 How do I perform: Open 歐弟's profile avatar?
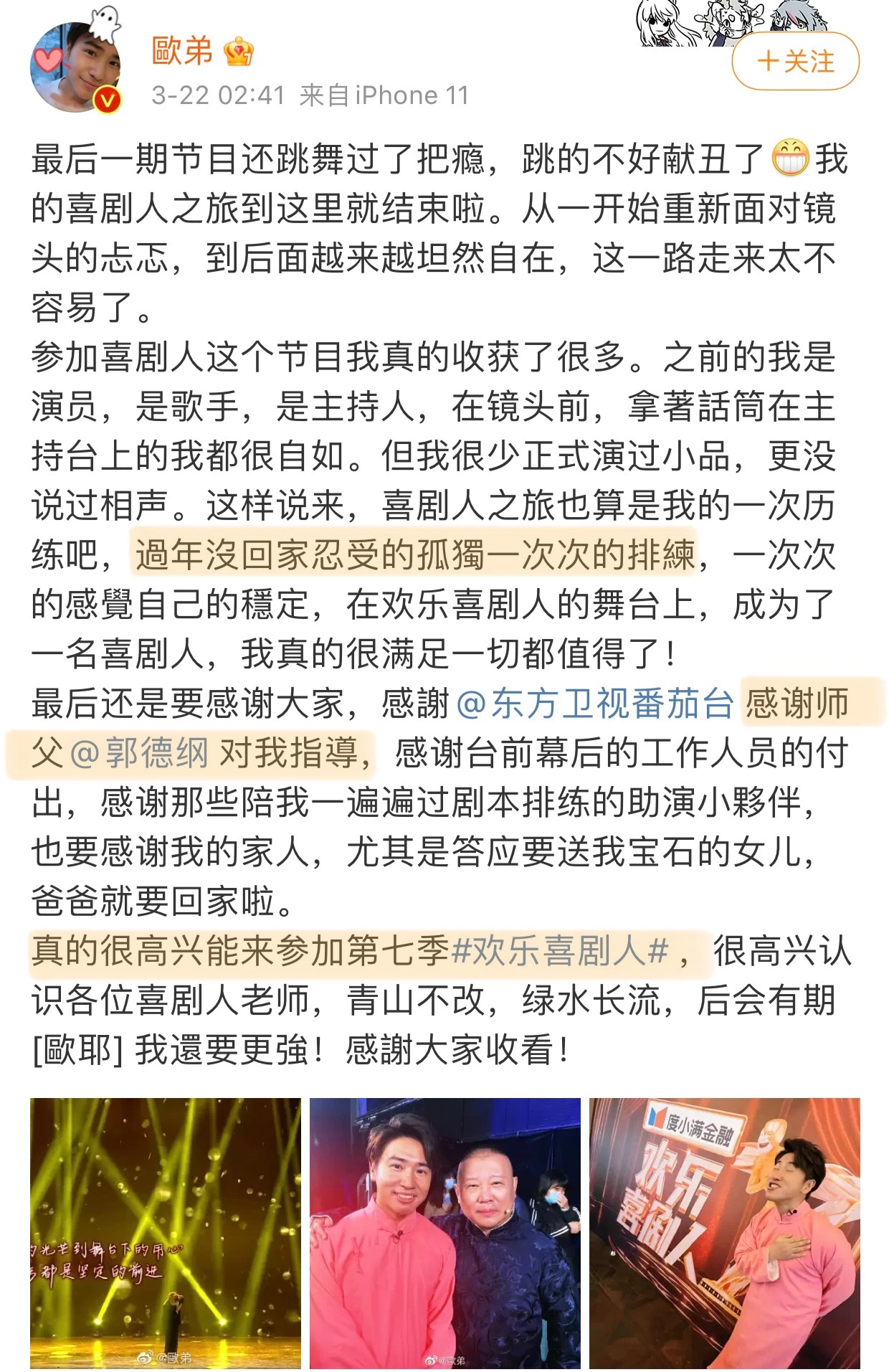click(x=75, y=68)
